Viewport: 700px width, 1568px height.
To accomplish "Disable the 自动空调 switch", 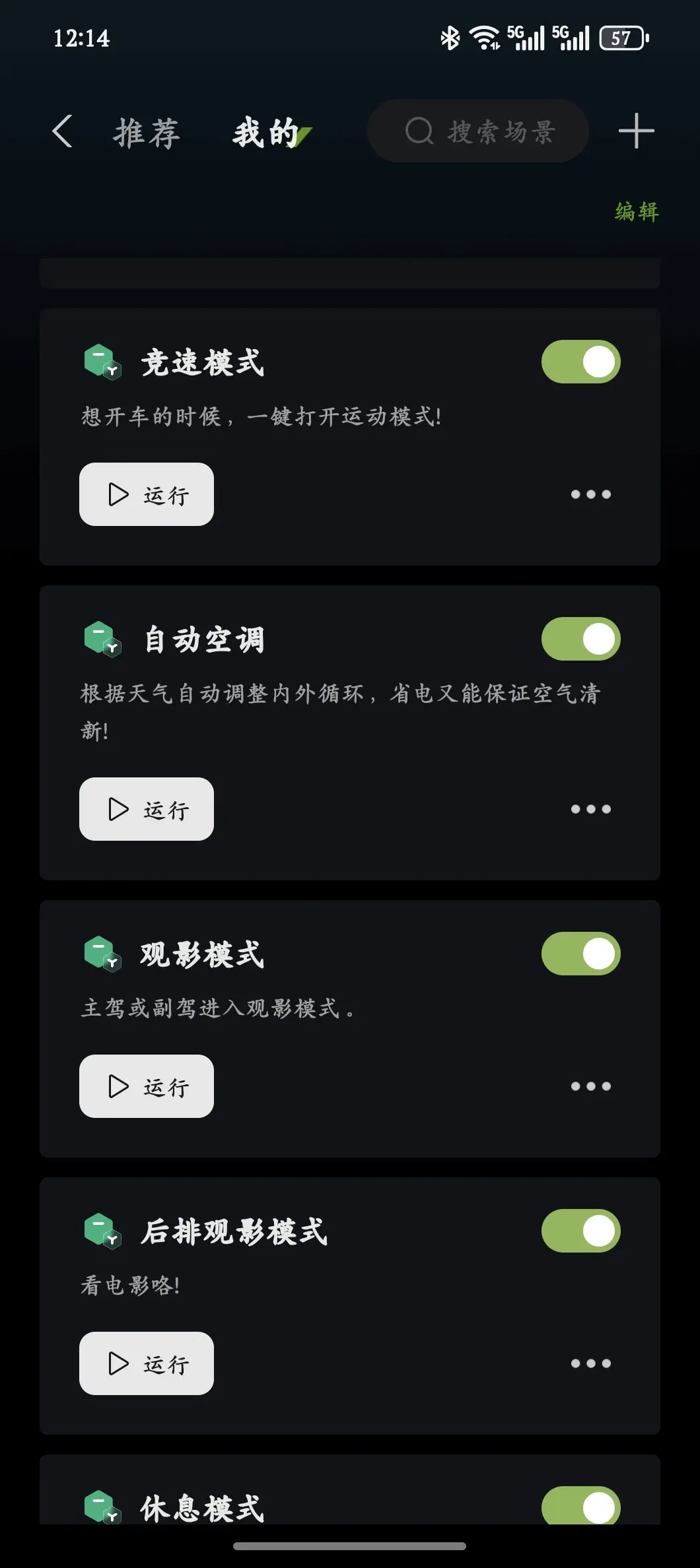I will 581,639.
